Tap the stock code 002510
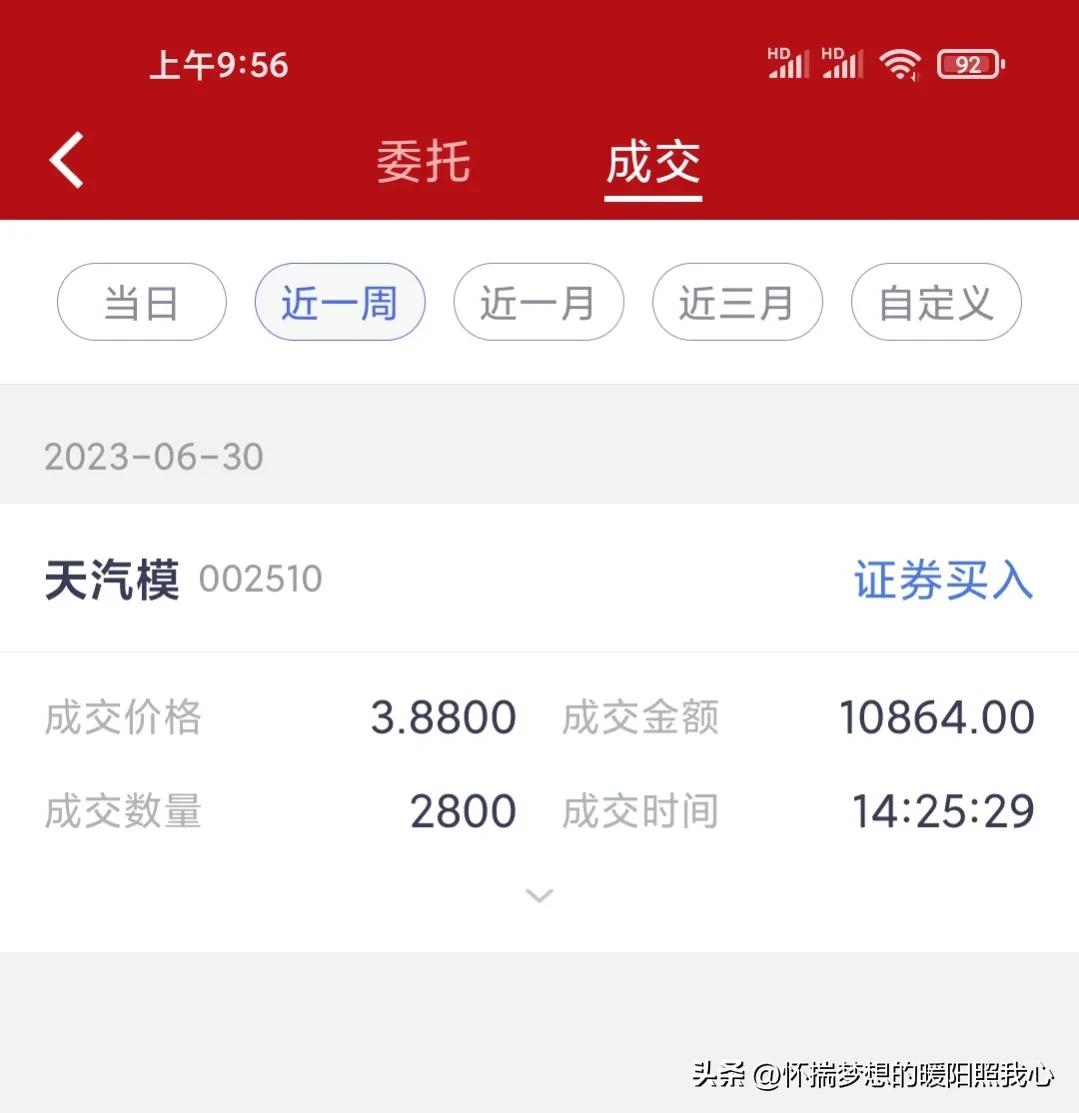 click(260, 580)
